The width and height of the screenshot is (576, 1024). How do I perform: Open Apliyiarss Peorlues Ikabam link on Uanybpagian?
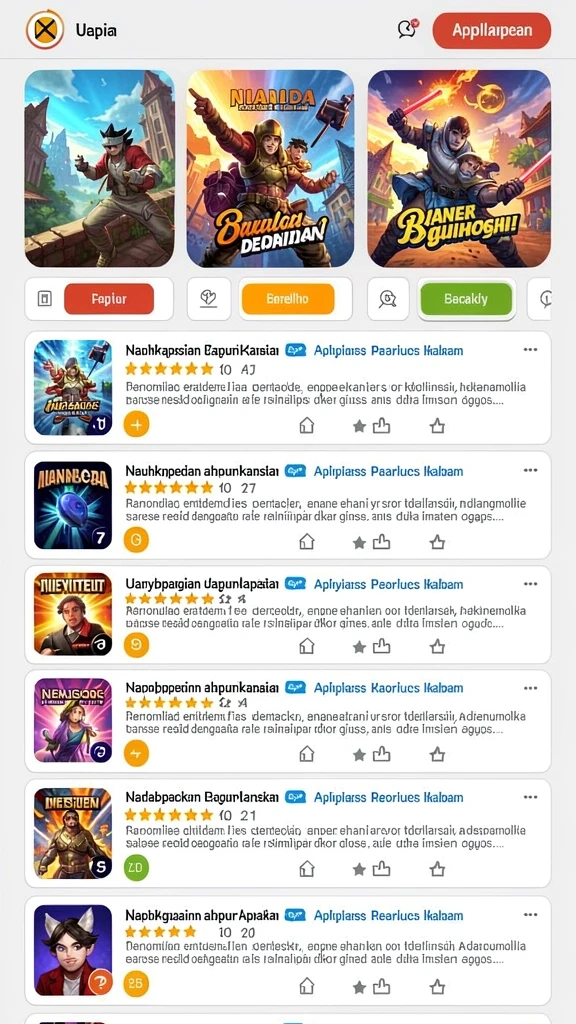click(x=389, y=584)
